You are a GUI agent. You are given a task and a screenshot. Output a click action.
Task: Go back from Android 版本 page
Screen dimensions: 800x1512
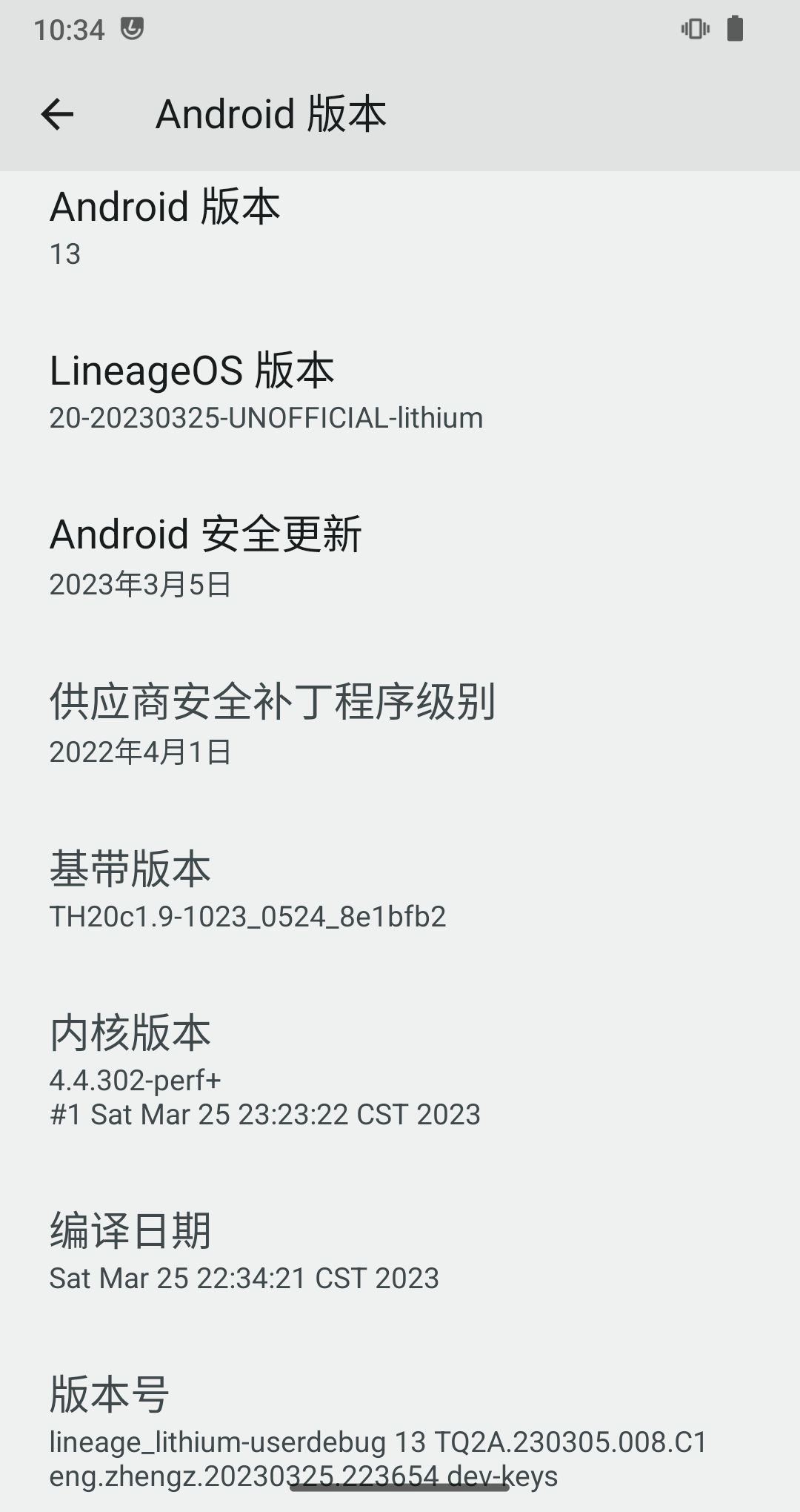click(57, 114)
